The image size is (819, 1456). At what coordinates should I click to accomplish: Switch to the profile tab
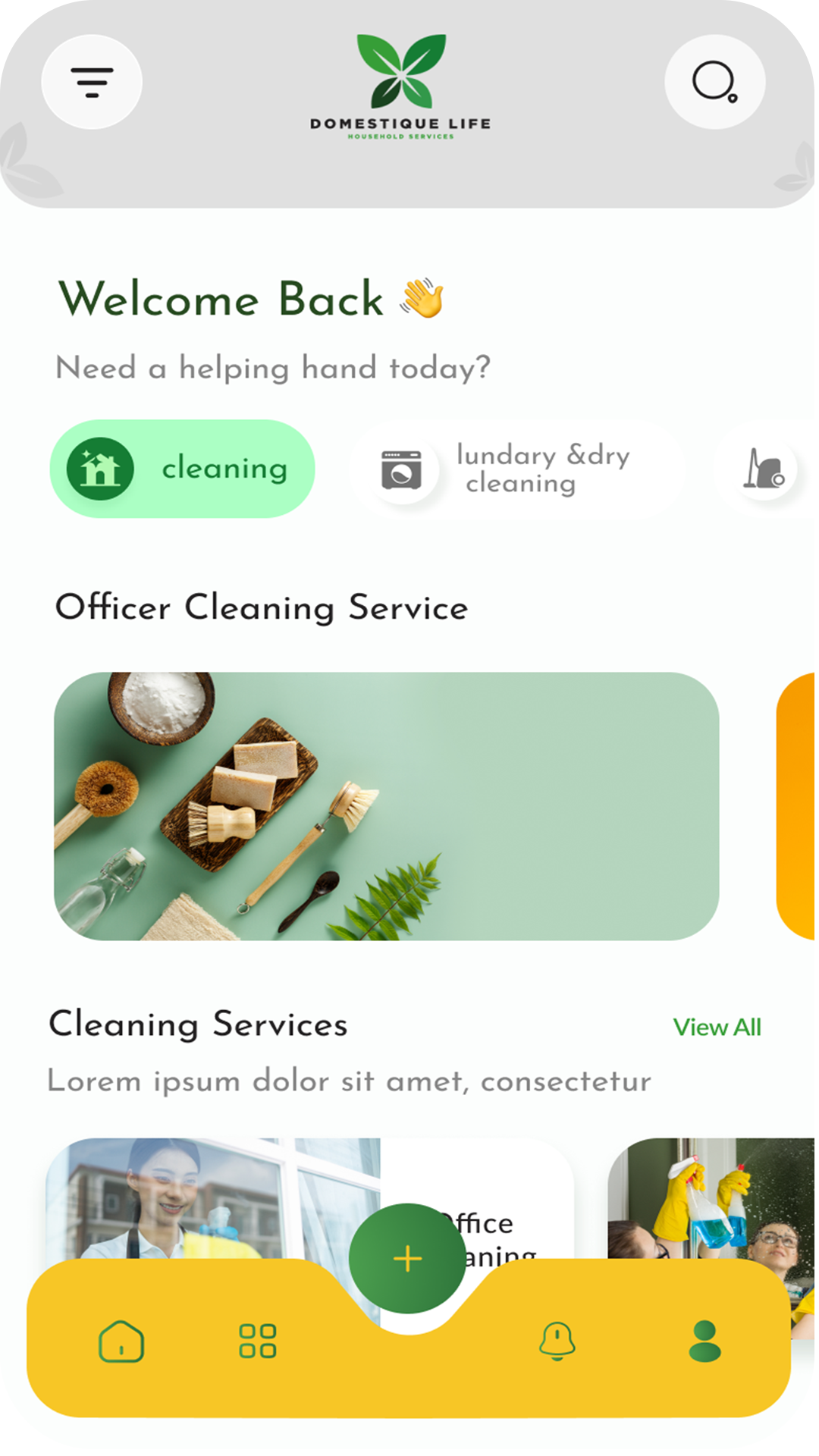[705, 1341]
